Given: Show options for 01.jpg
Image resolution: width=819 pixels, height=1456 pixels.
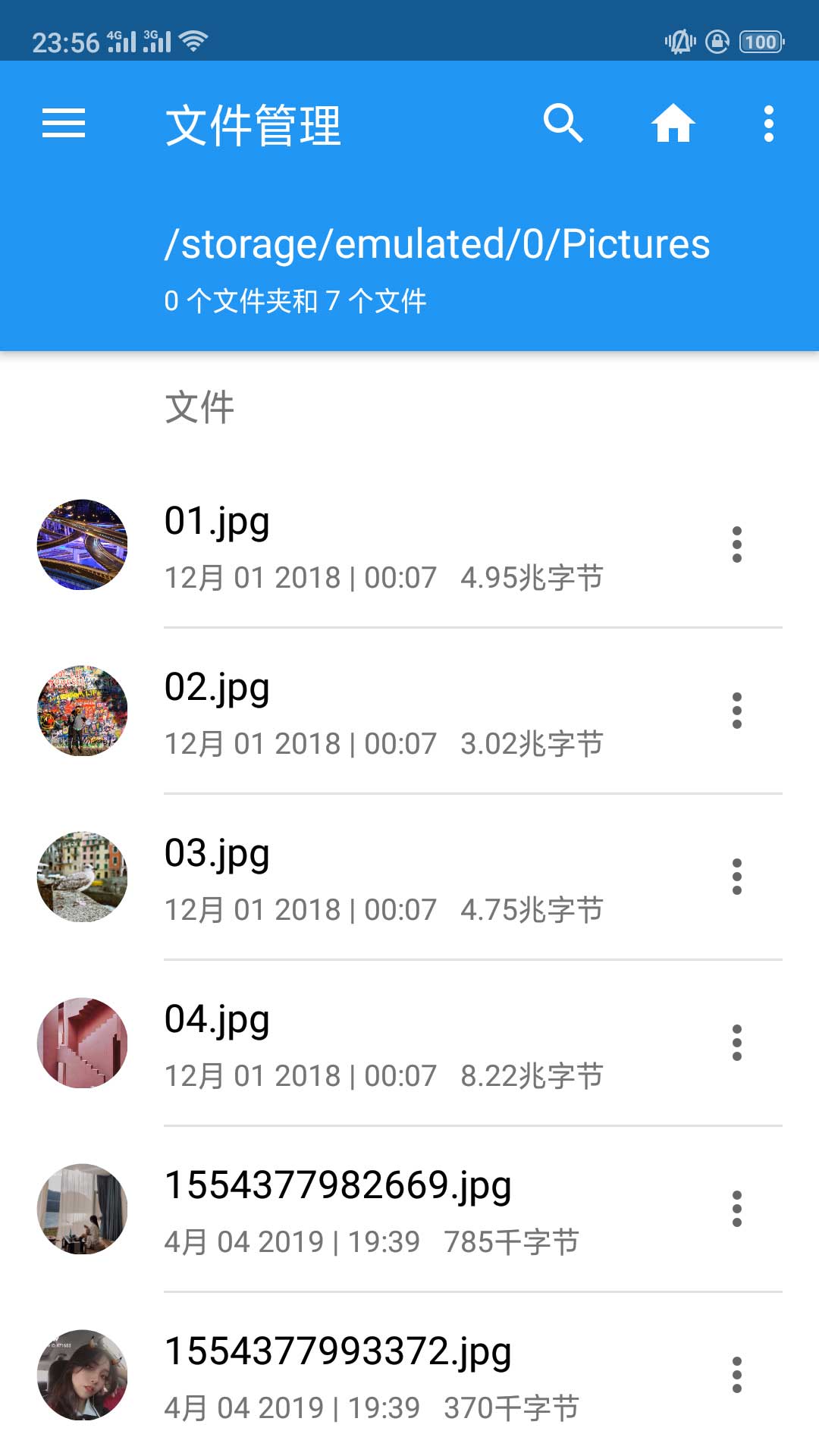Looking at the screenshot, I should [x=736, y=544].
